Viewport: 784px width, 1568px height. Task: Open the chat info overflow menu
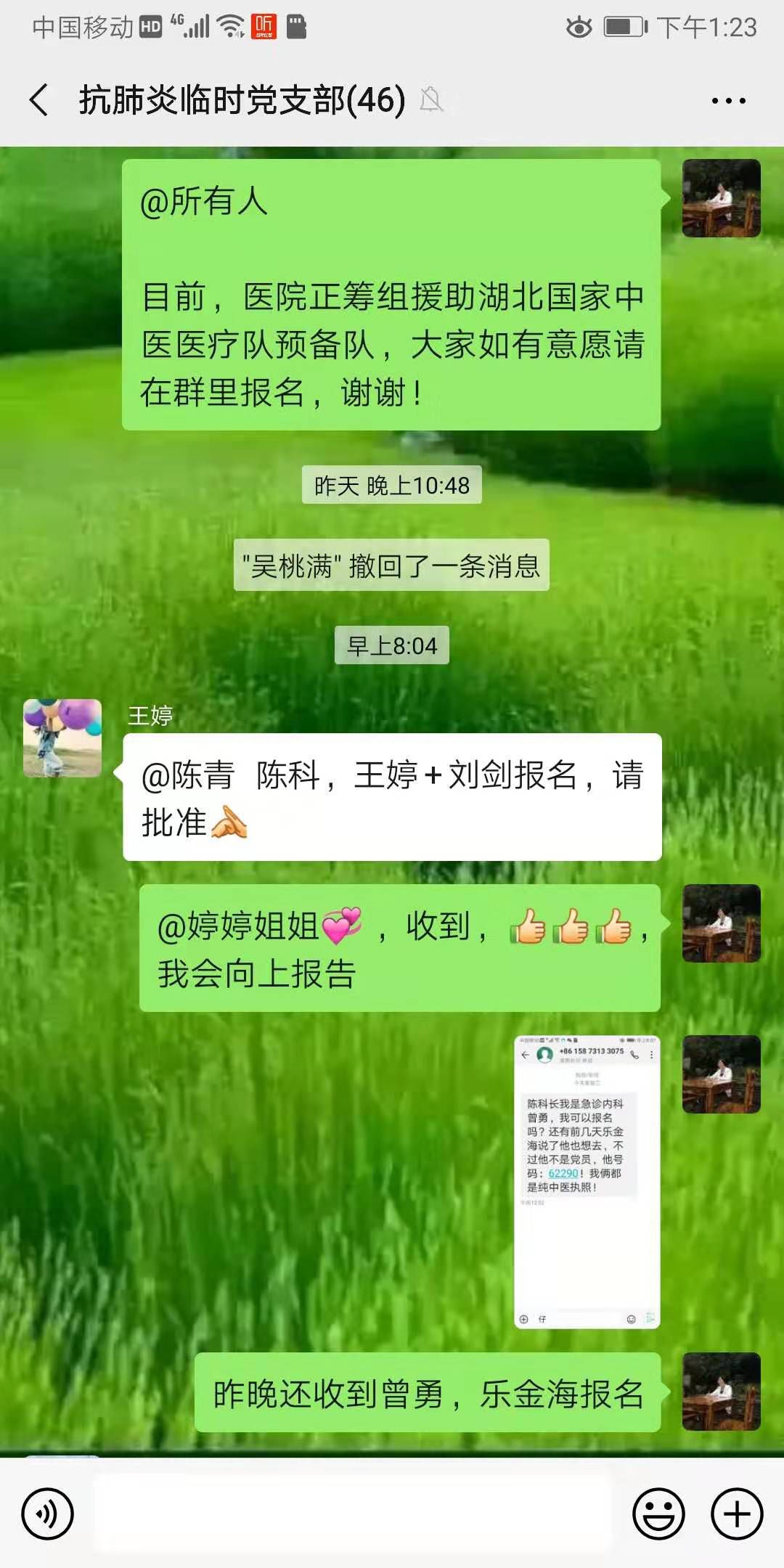point(728,101)
